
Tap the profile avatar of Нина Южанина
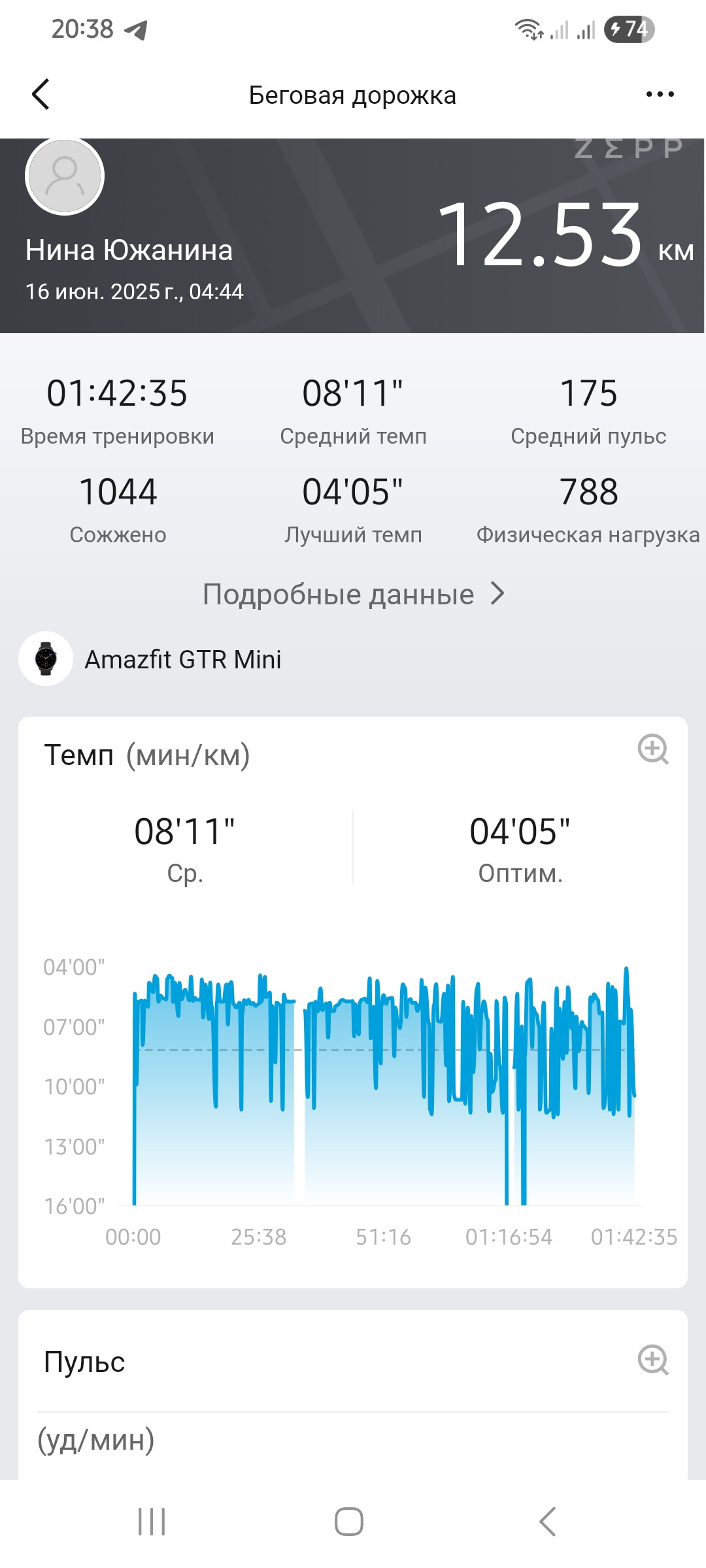(x=65, y=176)
